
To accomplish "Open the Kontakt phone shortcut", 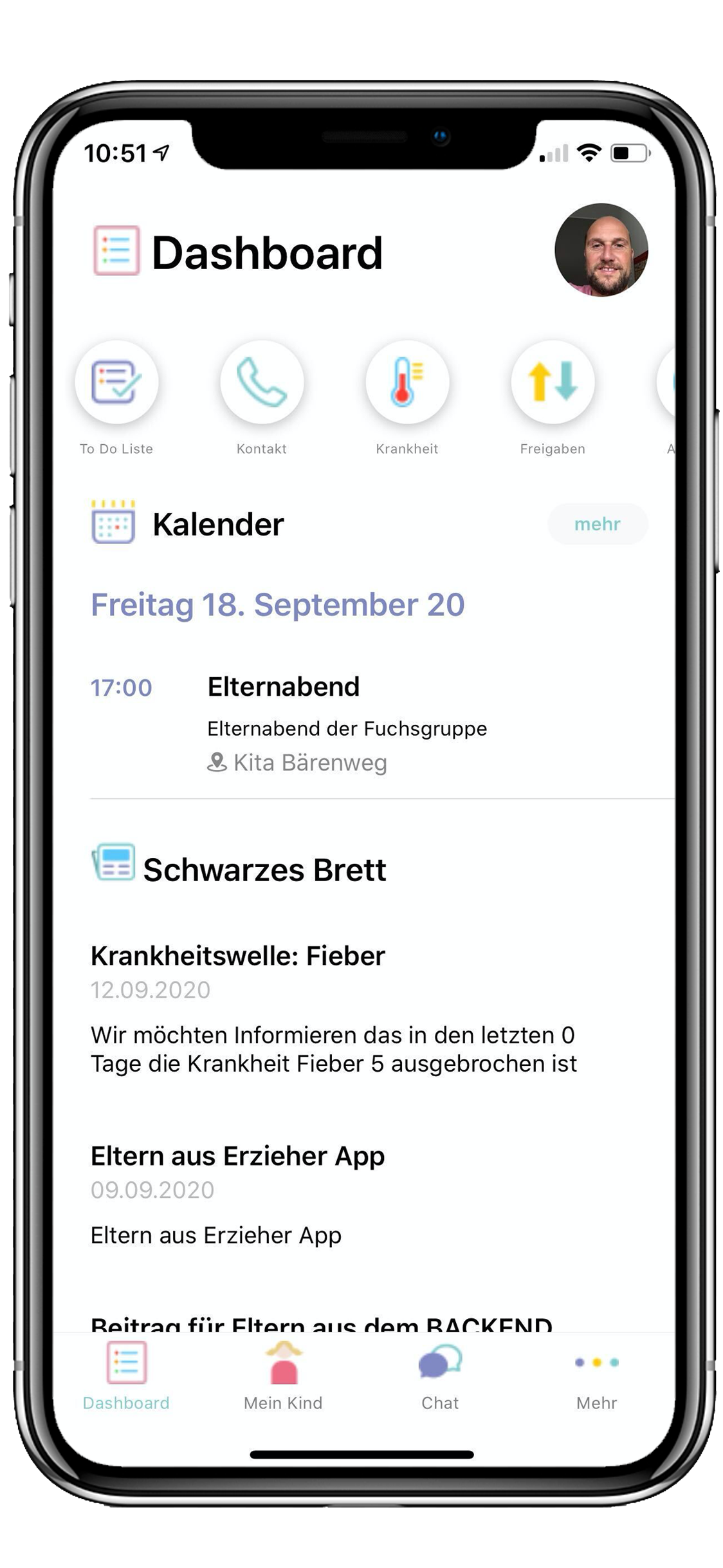I will pos(262,382).
